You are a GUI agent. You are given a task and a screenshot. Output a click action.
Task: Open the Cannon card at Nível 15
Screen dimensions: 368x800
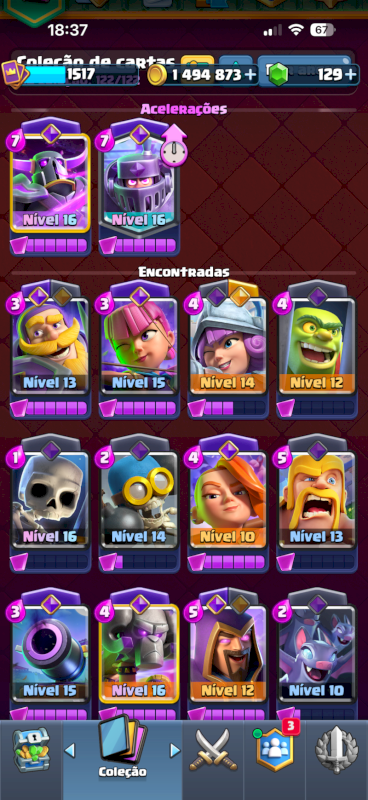(50, 653)
